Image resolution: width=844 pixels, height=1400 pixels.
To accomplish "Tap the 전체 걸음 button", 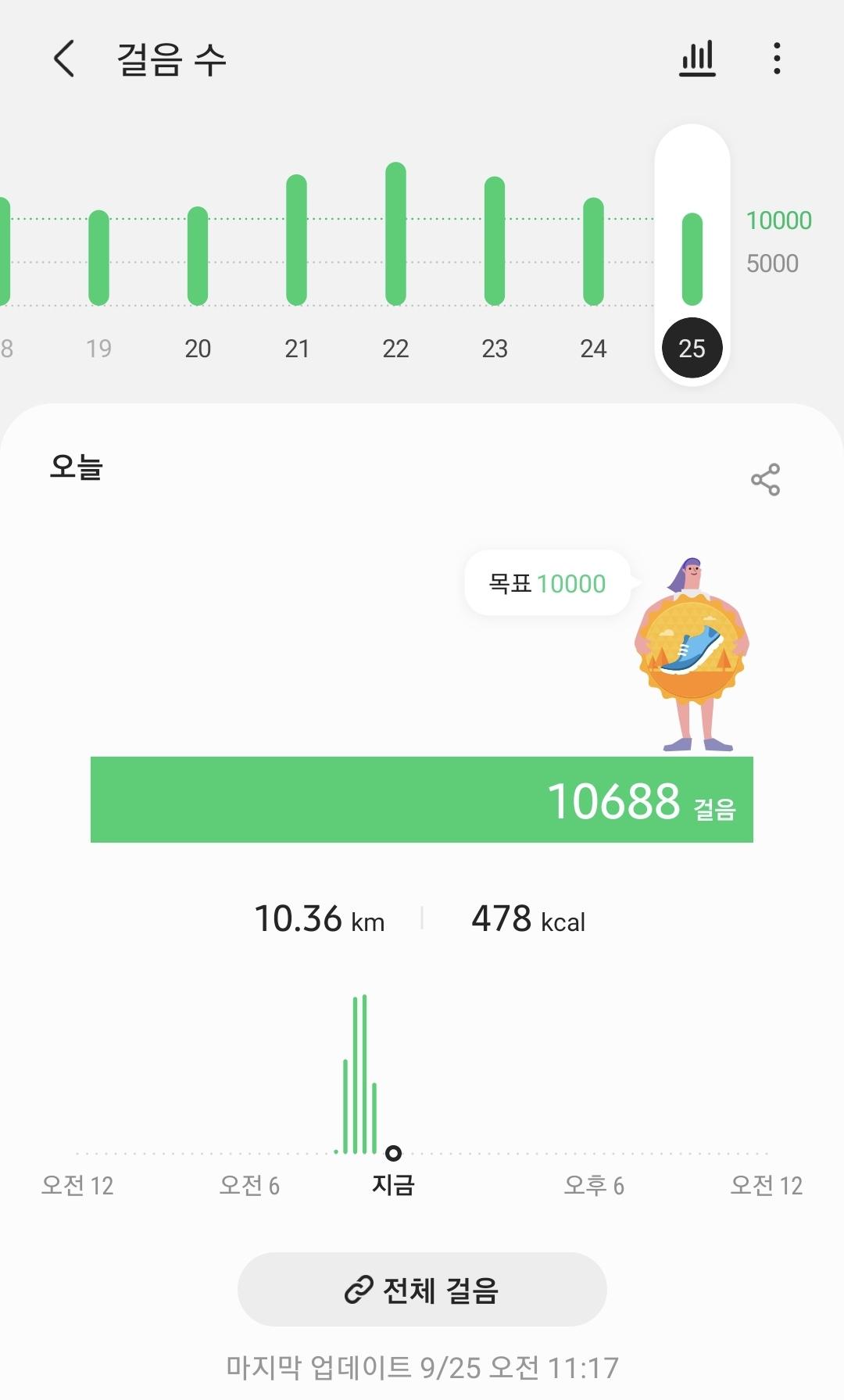I will coord(422,1289).
